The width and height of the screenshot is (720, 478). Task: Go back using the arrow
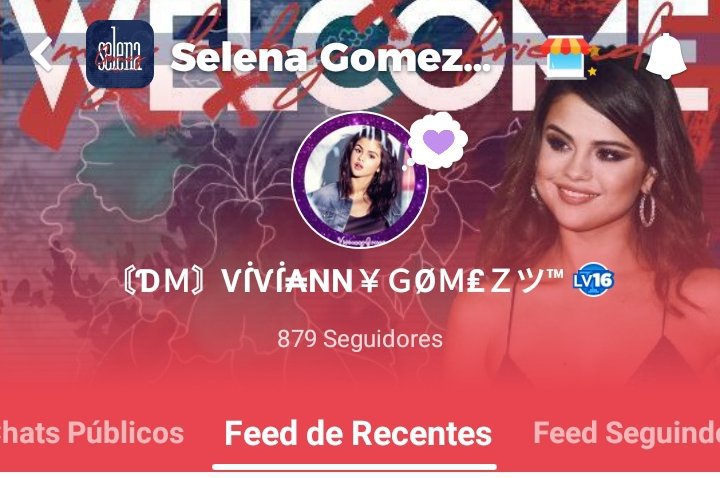[41, 53]
